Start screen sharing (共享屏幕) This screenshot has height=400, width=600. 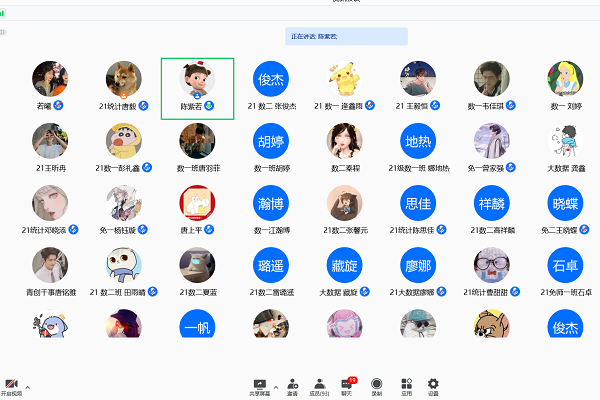coord(260,385)
